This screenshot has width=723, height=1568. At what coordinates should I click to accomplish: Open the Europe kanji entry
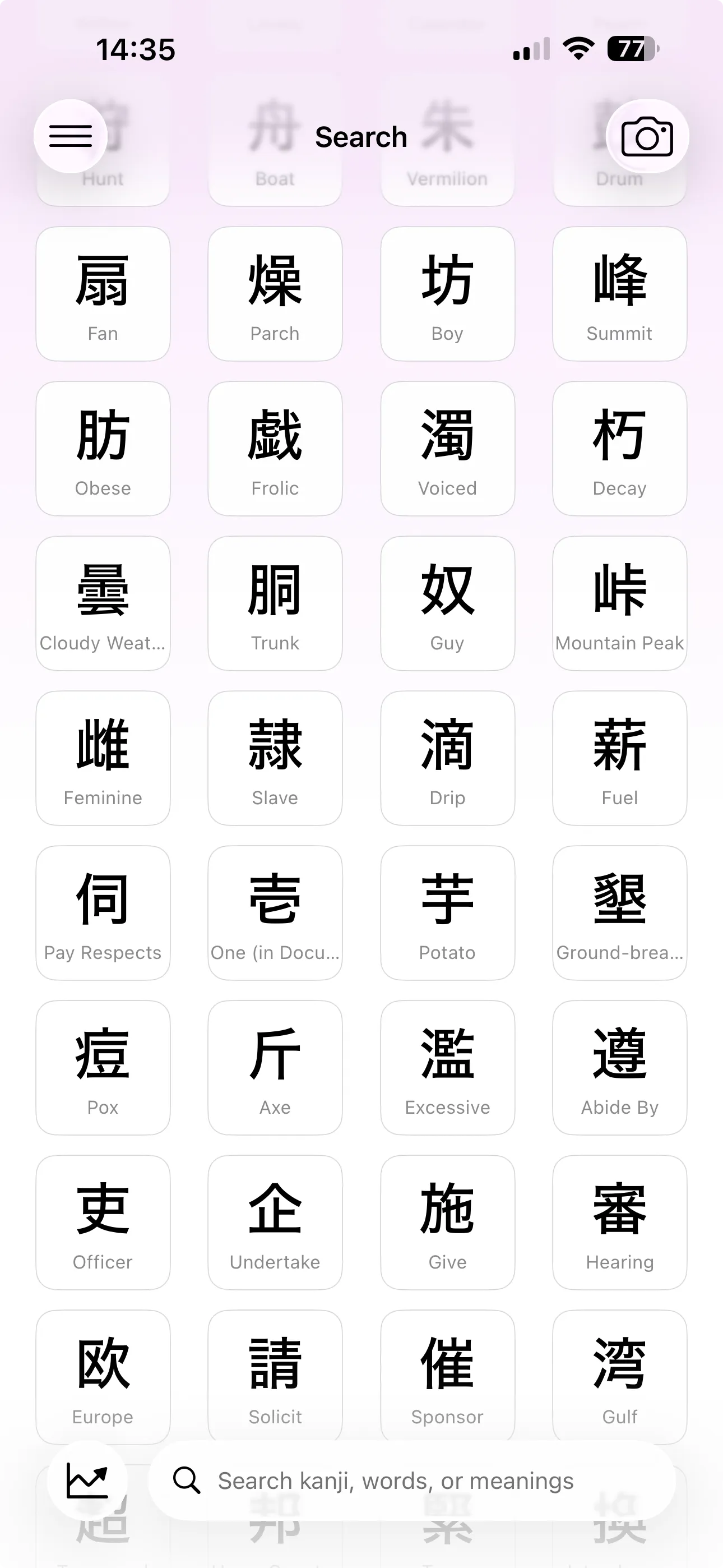tap(102, 1377)
